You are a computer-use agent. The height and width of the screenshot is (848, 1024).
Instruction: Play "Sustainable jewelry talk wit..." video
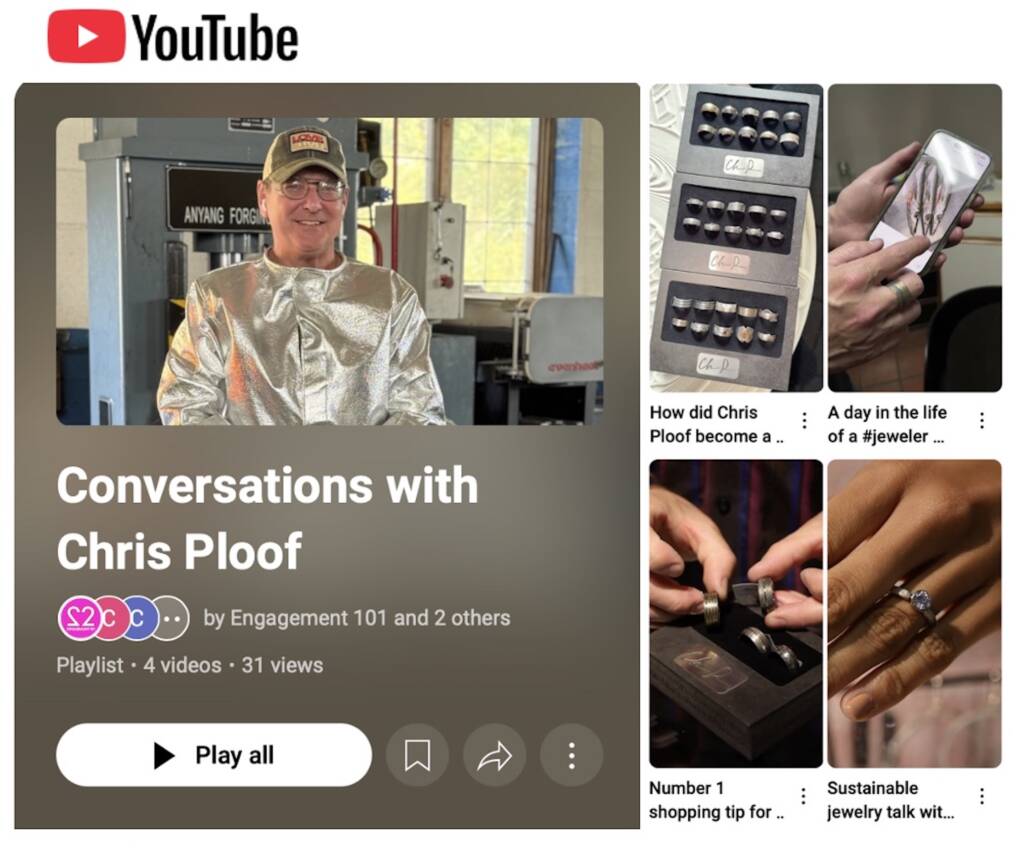(914, 613)
